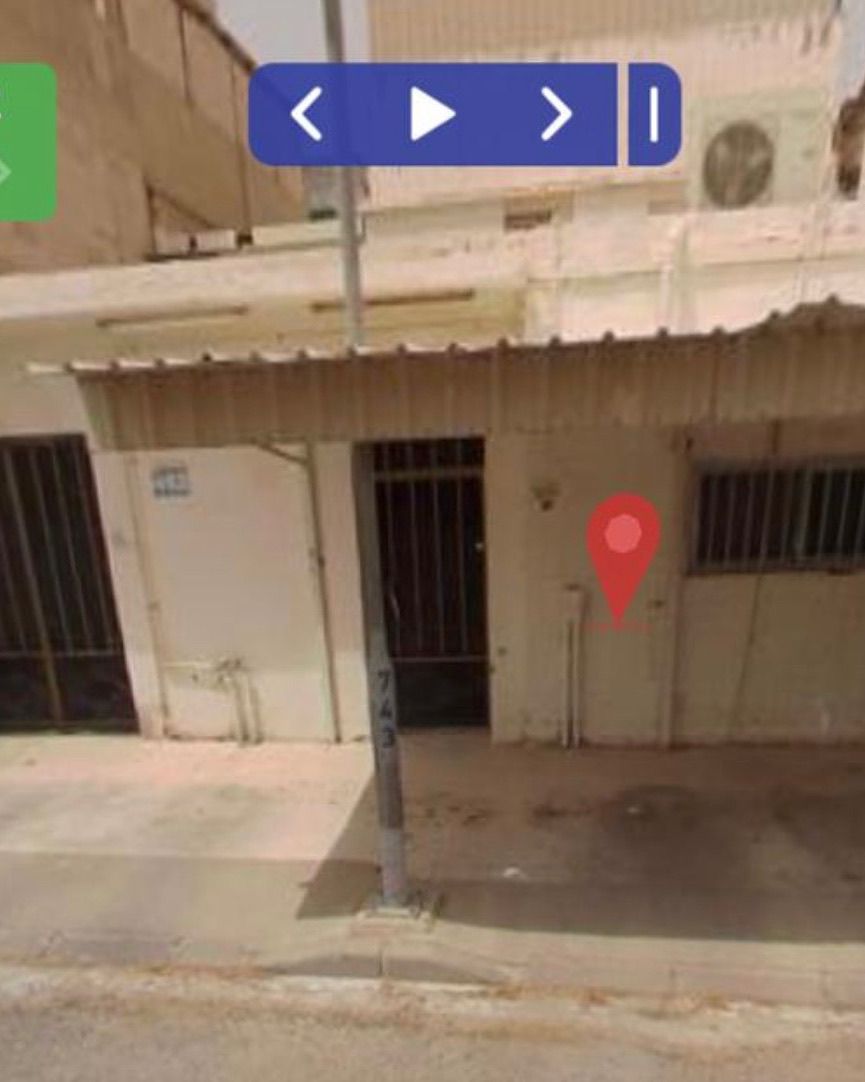Start playback with the play button

pos(432,114)
